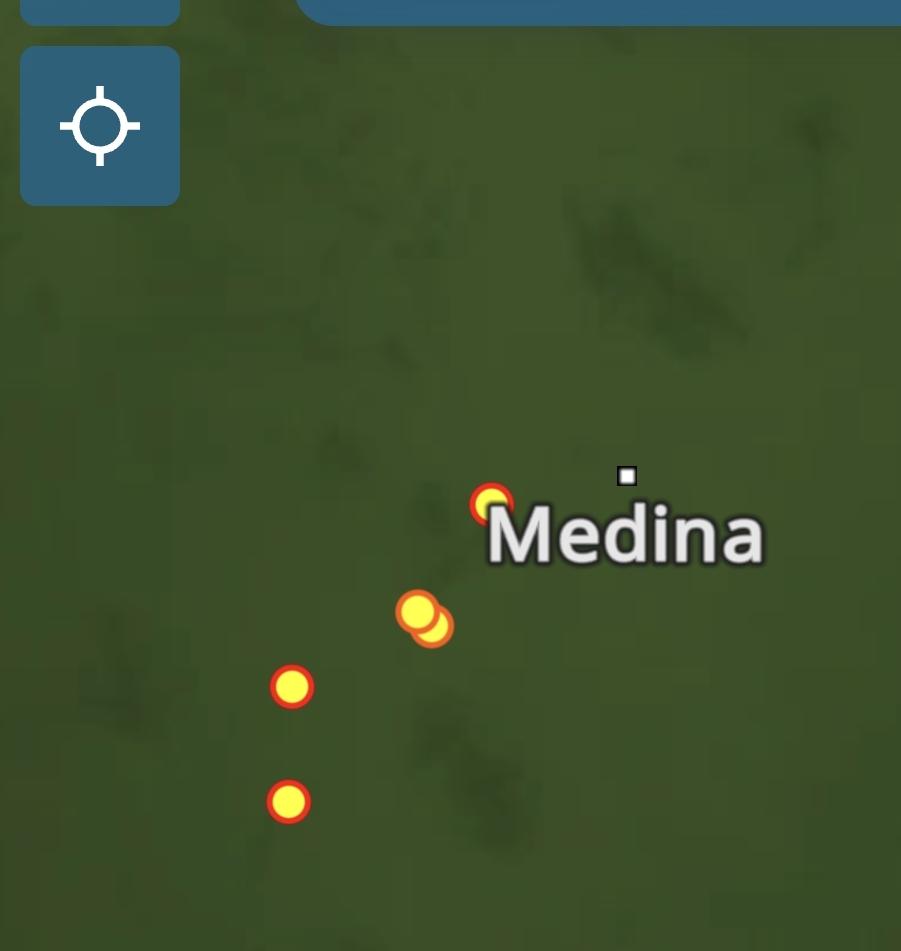Select the map marker next to Medina label

(490, 502)
